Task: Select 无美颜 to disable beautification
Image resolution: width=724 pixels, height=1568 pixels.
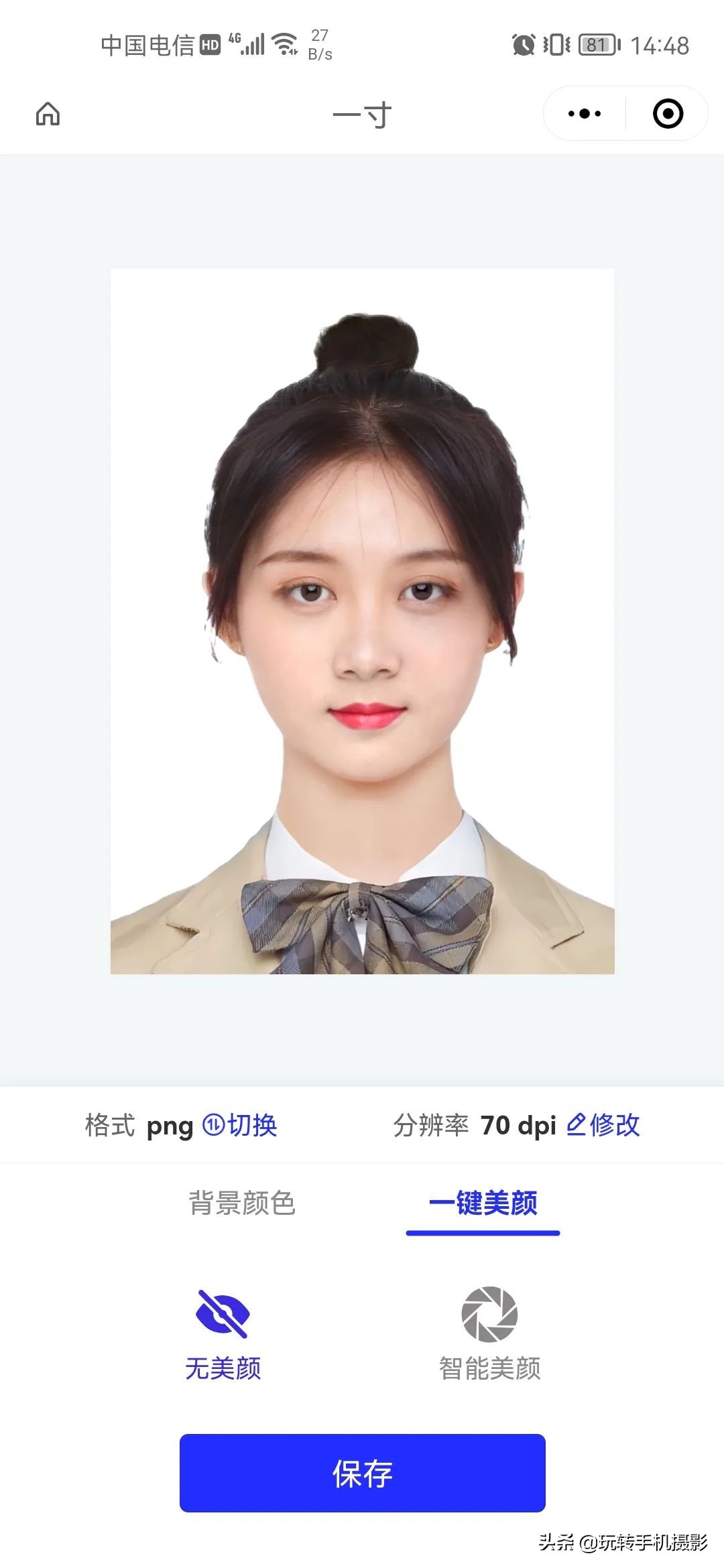Action: click(x=225, y=1367)
